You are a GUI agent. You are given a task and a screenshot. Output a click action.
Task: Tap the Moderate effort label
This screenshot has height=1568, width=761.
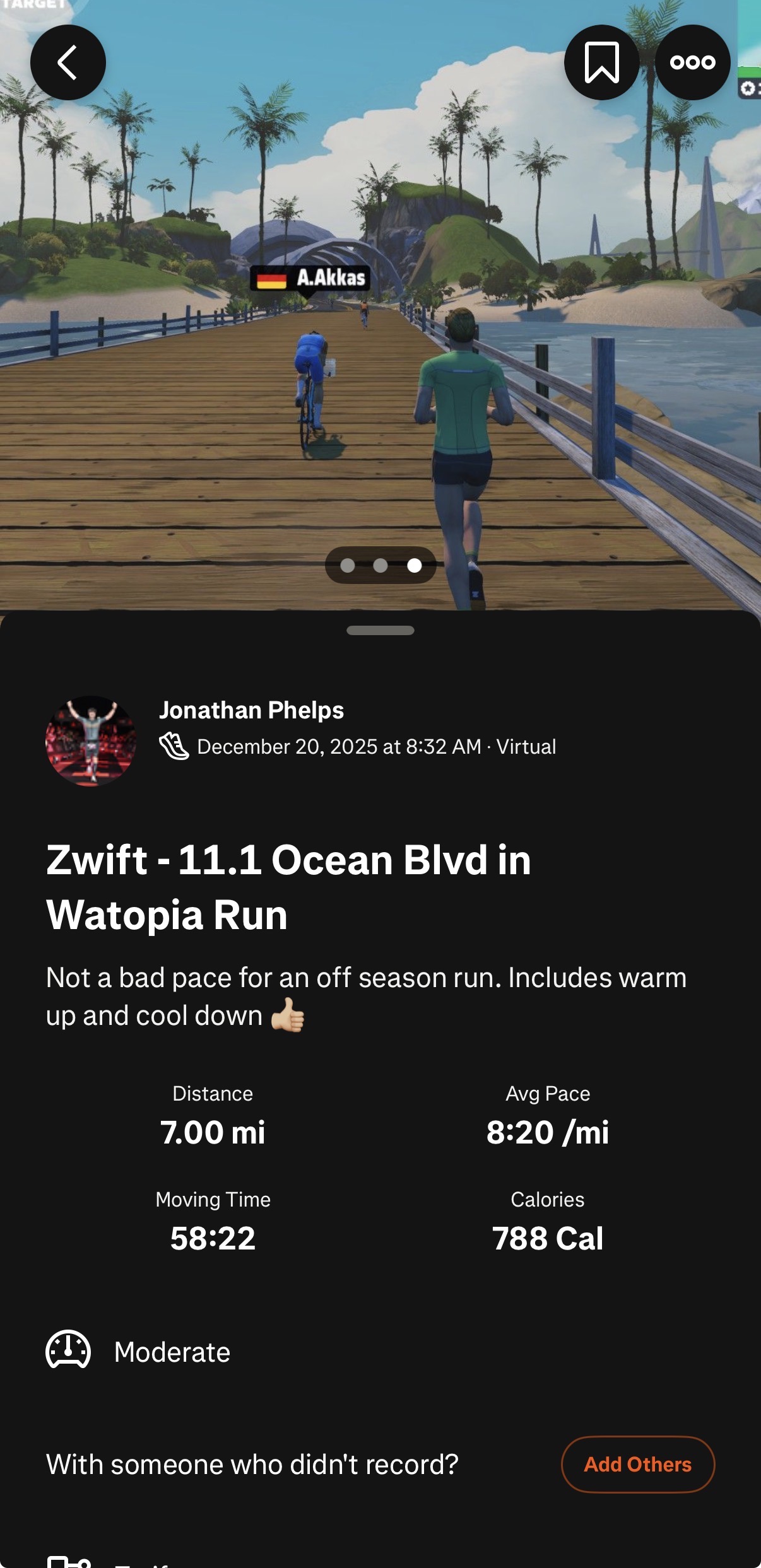[x=172, y=1352]
